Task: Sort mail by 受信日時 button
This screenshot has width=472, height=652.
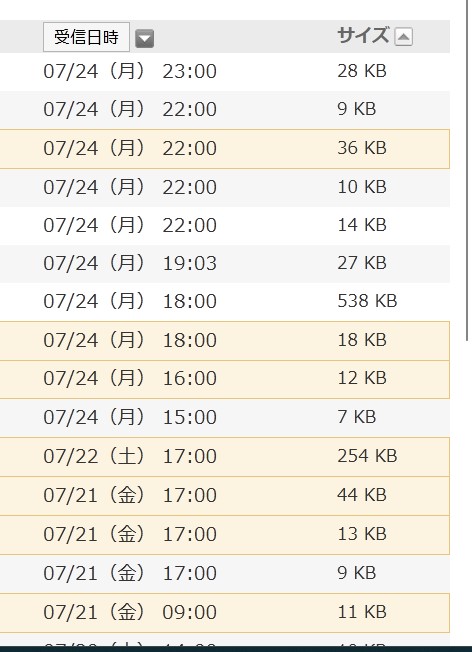Action: coord(86,37)
